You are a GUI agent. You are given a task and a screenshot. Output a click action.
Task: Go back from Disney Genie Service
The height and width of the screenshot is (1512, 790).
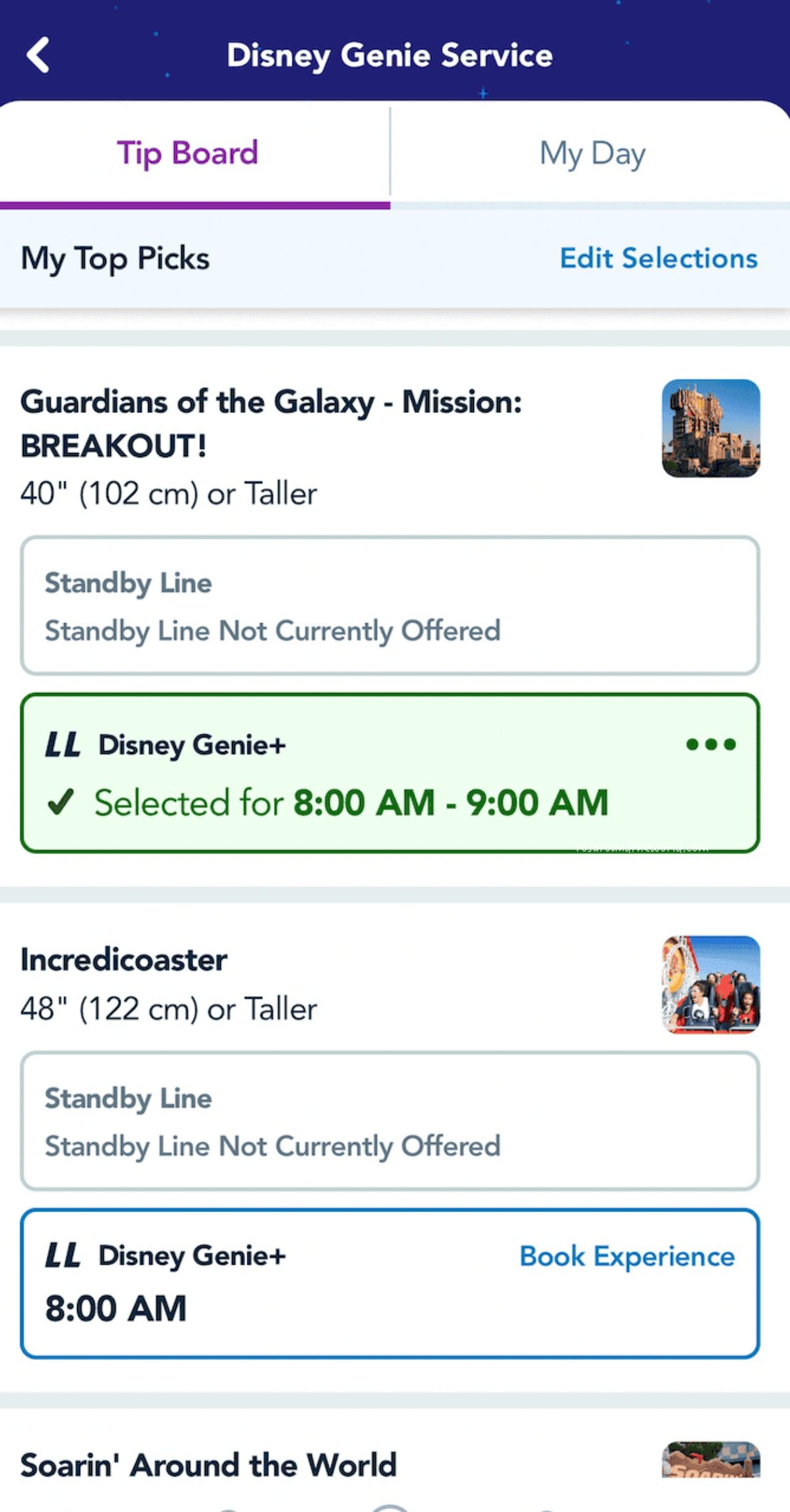click(x=38, y=55)
